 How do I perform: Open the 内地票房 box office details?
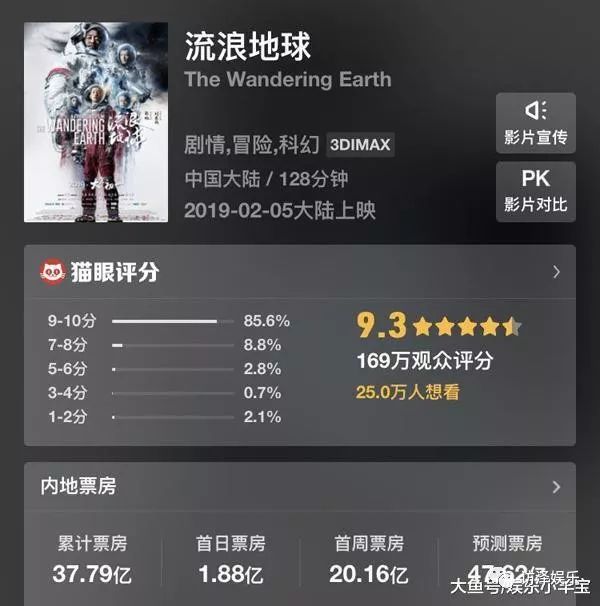[556, 487]
